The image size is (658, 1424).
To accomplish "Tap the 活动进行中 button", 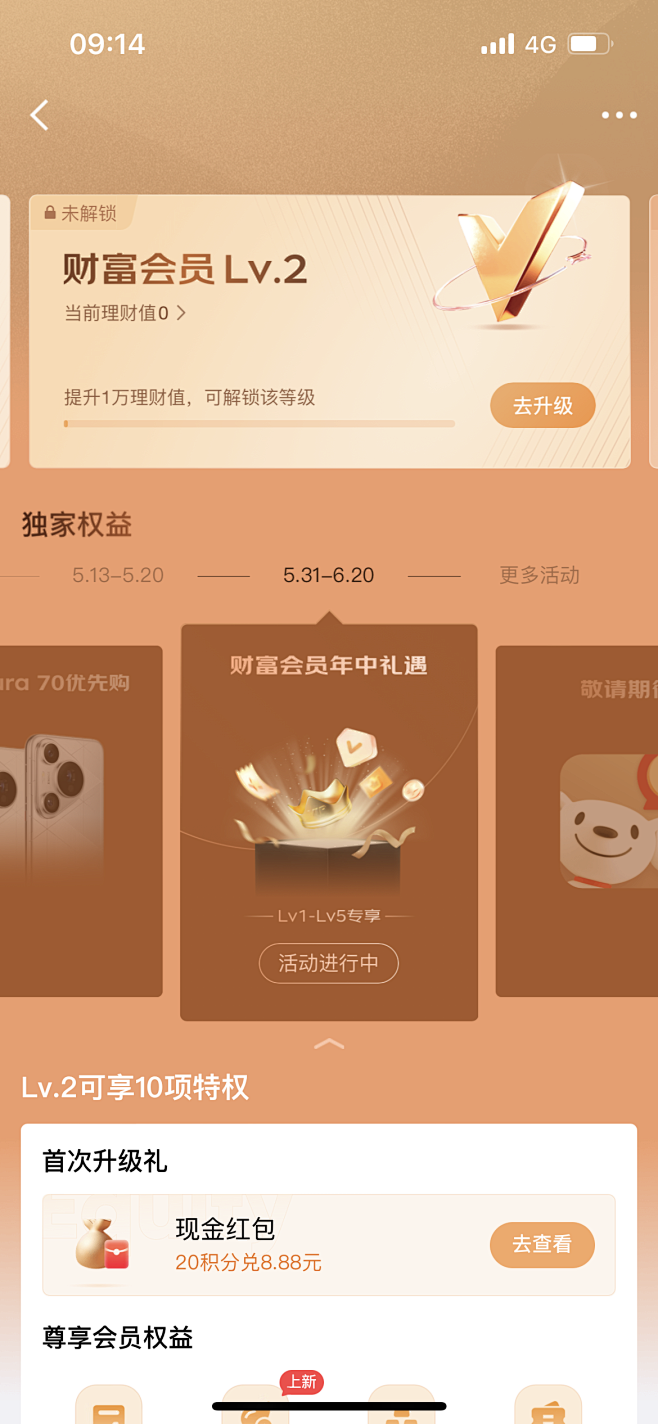I will tap(328, 963).
